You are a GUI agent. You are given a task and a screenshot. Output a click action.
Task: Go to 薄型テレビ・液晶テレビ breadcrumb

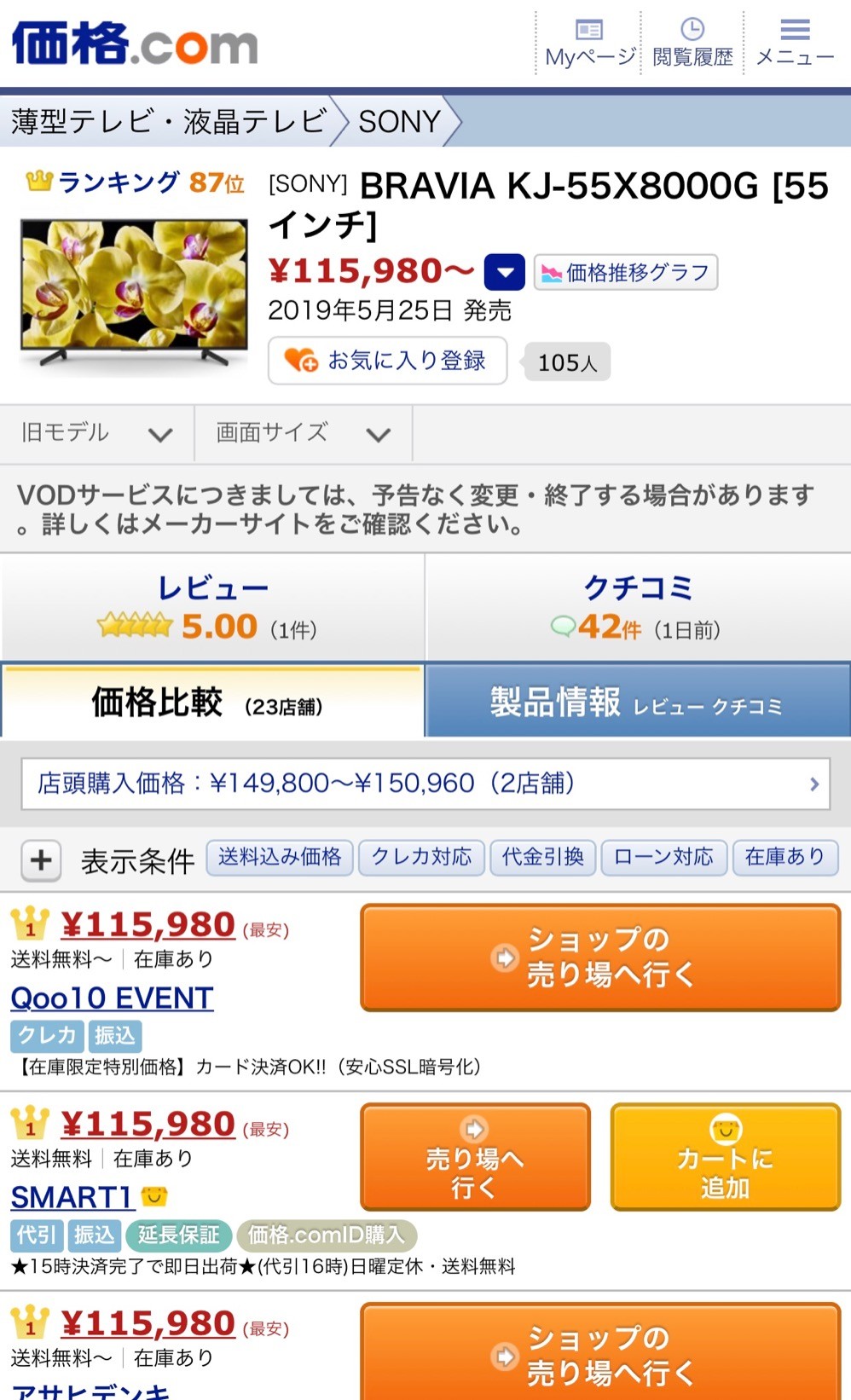tap(168, 122)
